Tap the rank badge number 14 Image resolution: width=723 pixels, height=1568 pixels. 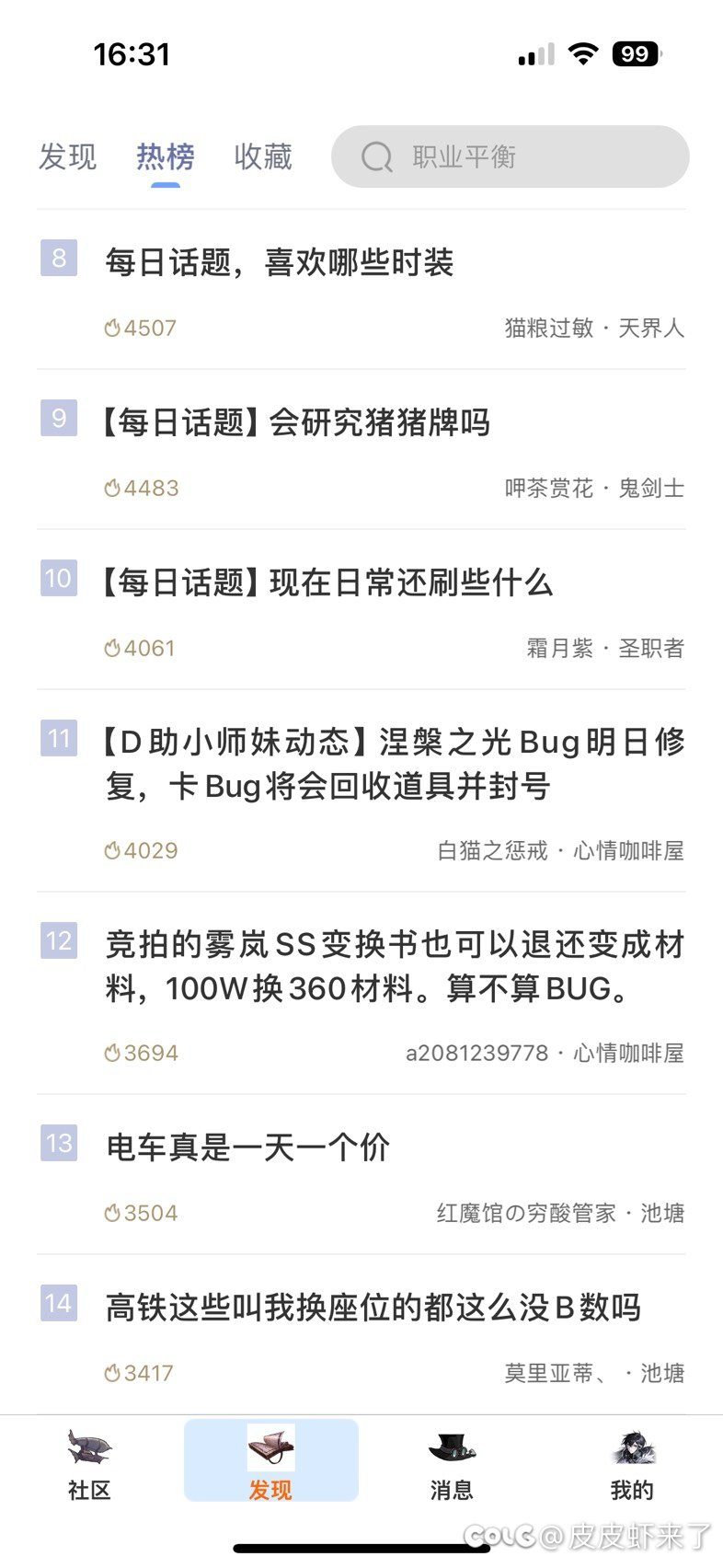(60, 1303)
